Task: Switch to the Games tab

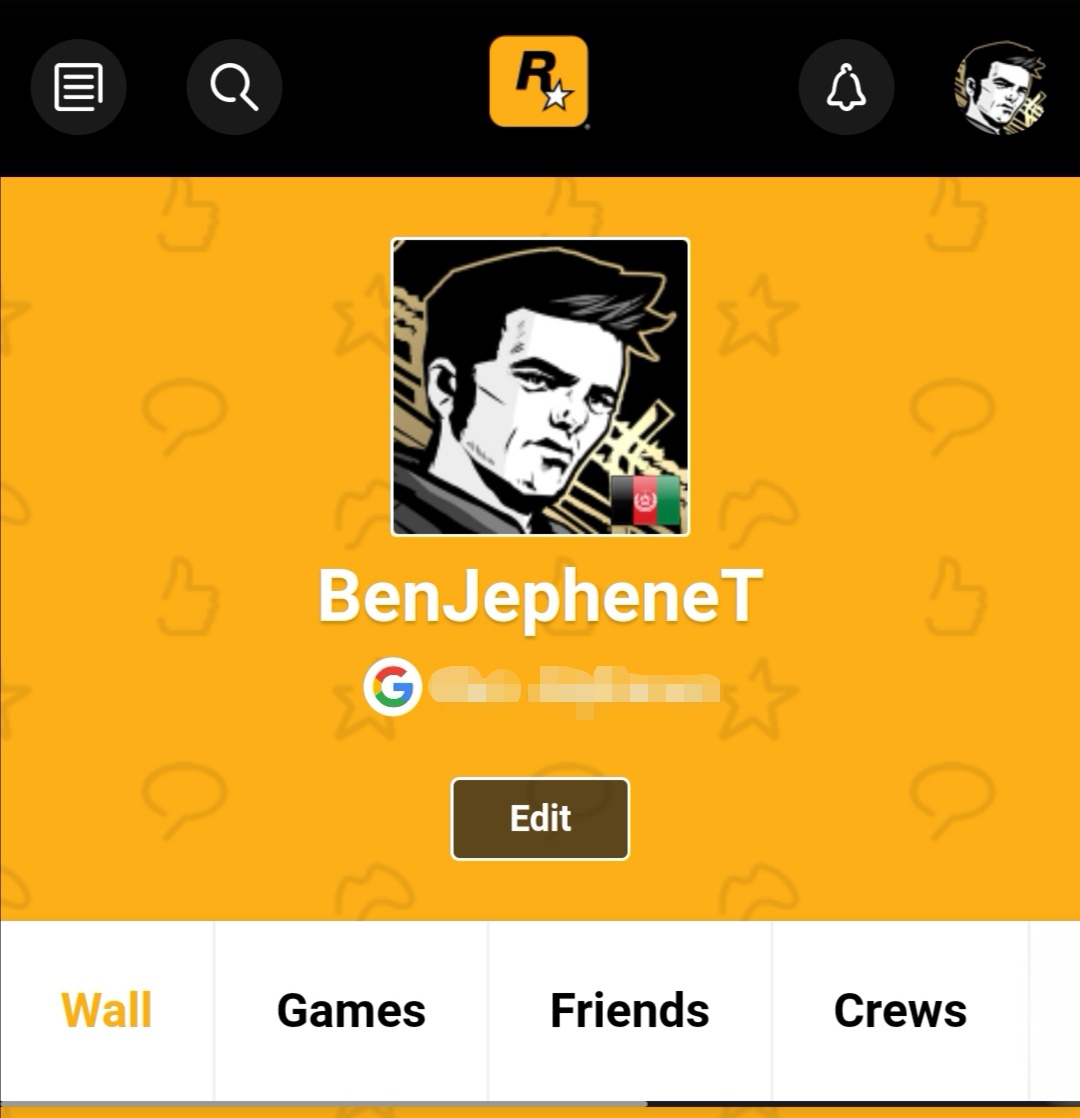Action: pos(351,1011)
